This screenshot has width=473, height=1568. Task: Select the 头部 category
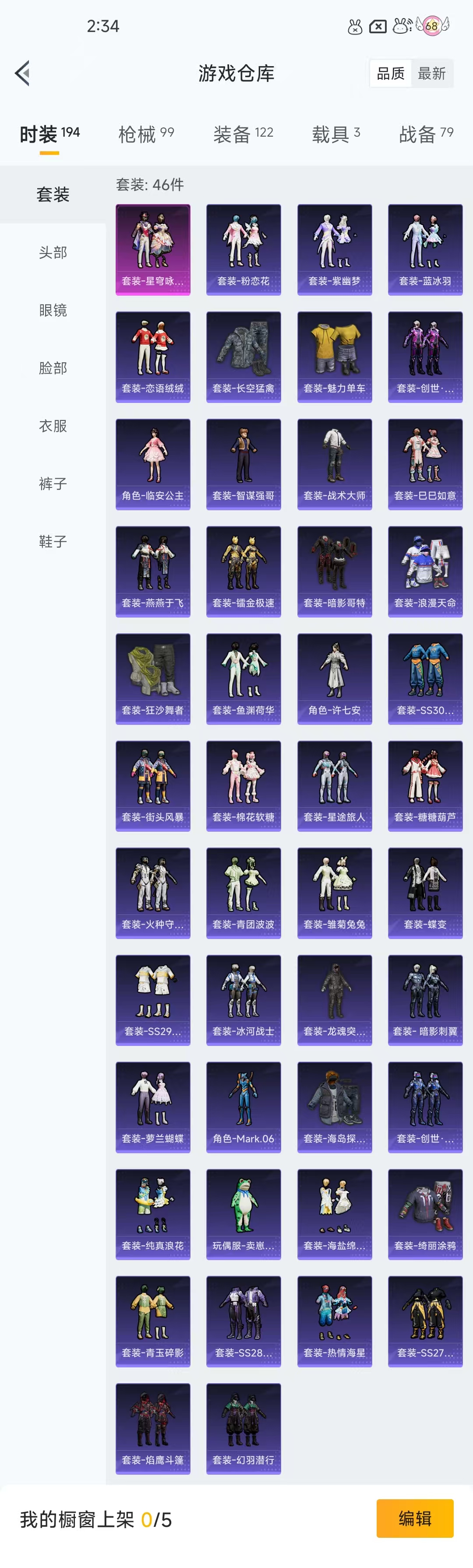53,253
